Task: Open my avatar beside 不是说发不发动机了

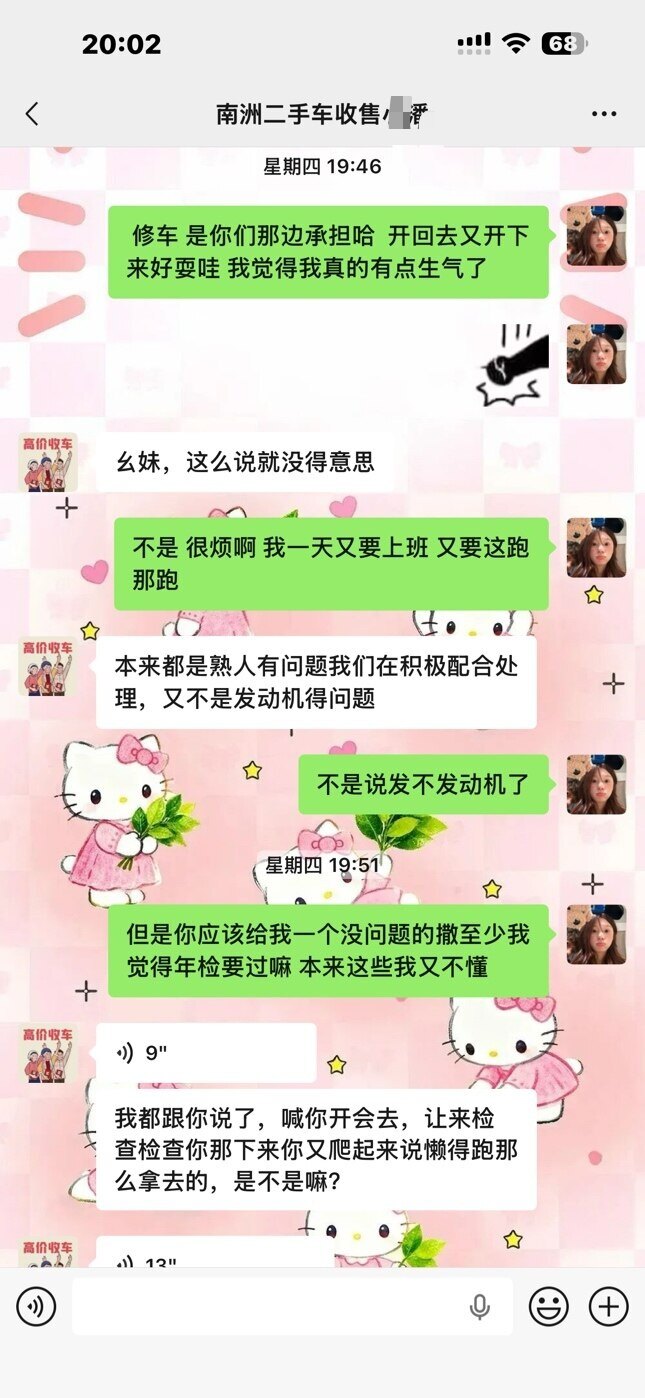Action: tap(596, 784)
